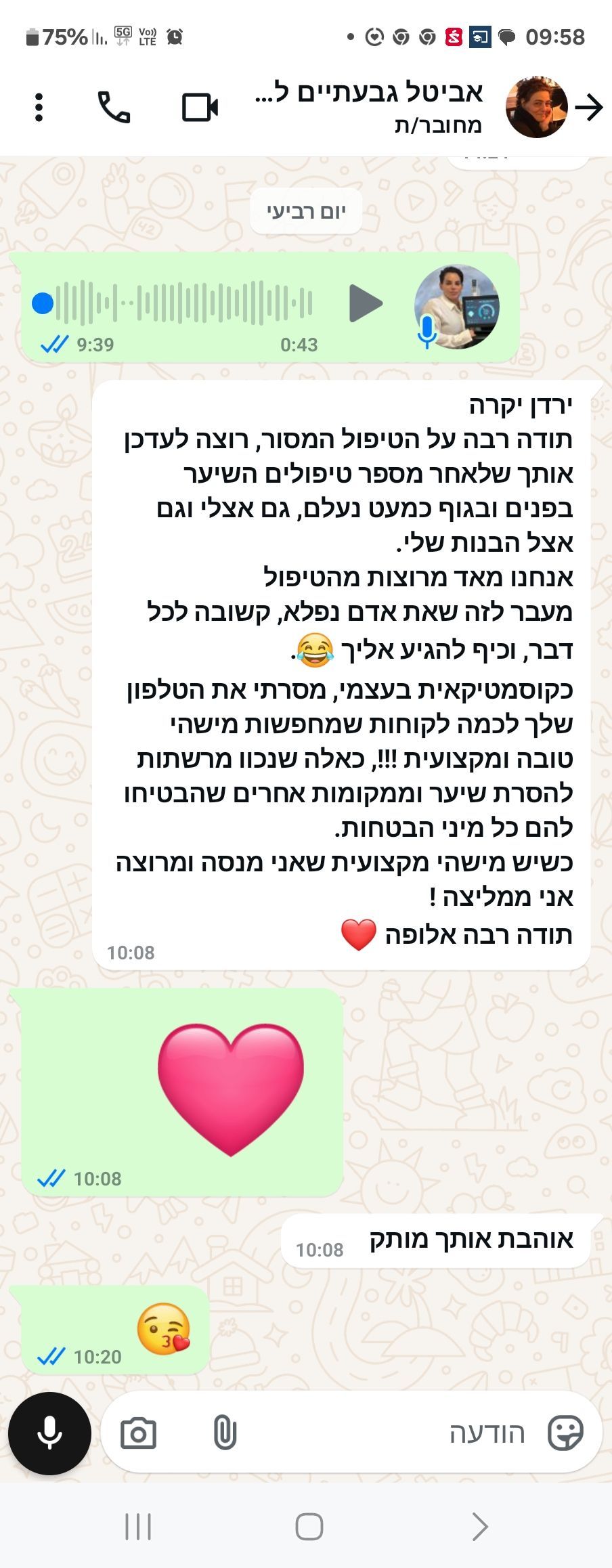Open the contact's profile photo

[536, 107]
